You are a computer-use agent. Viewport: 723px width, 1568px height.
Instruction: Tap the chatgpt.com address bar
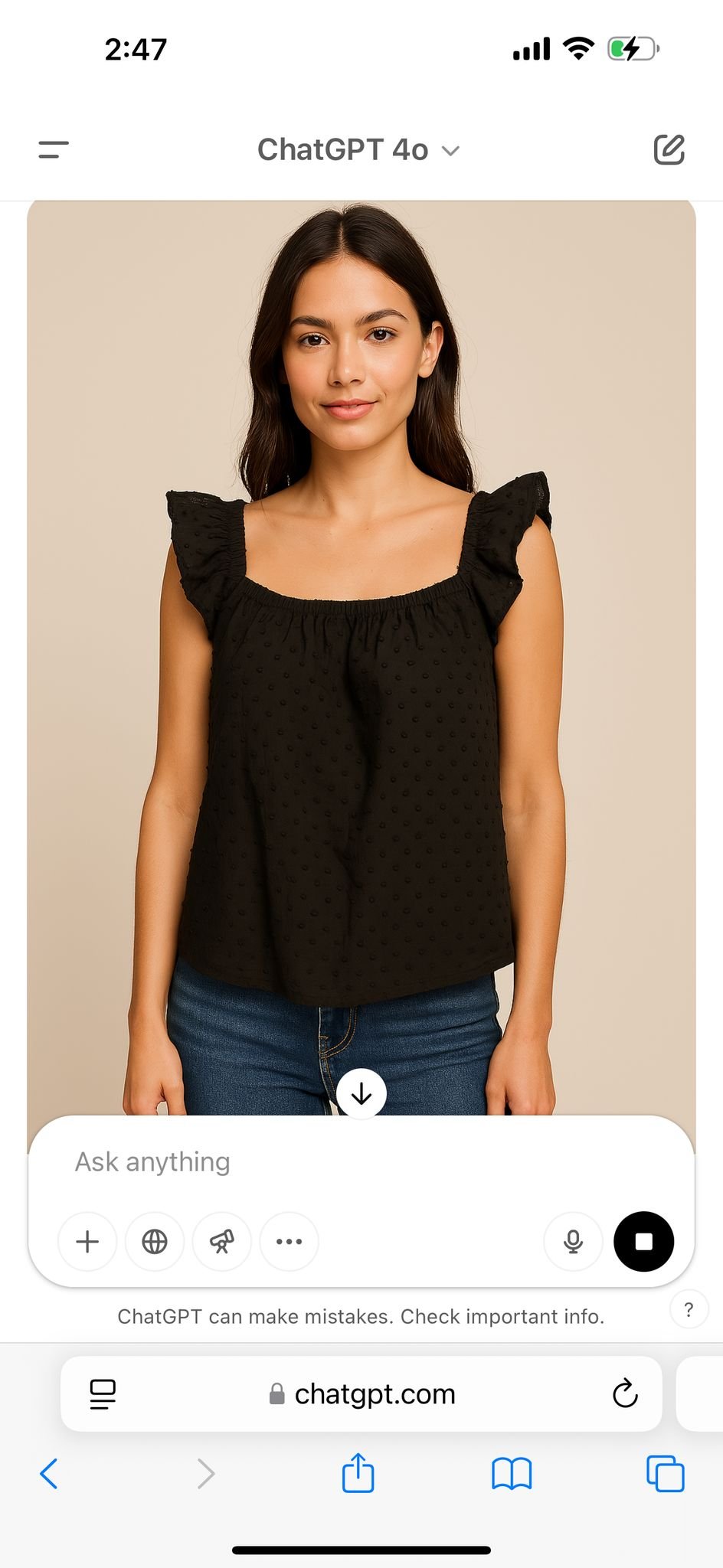point(361,1394)
